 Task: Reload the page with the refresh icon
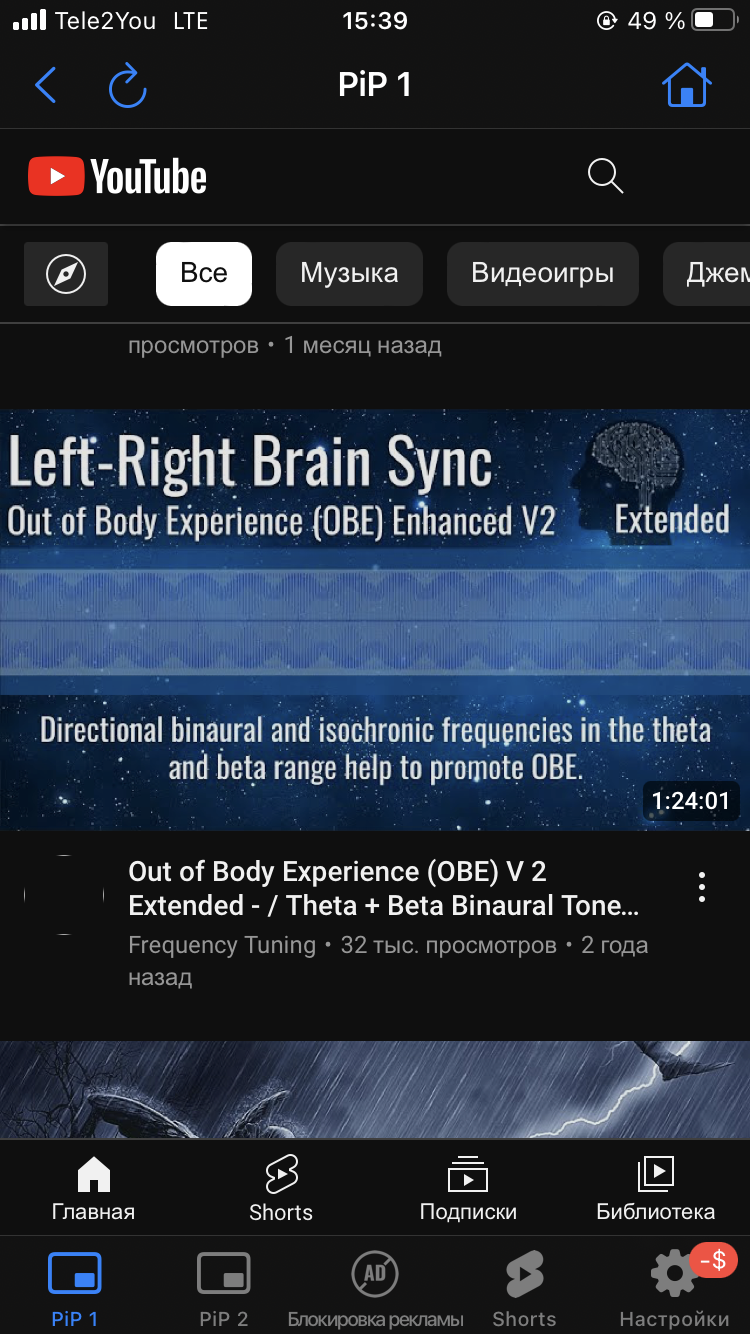127,86
